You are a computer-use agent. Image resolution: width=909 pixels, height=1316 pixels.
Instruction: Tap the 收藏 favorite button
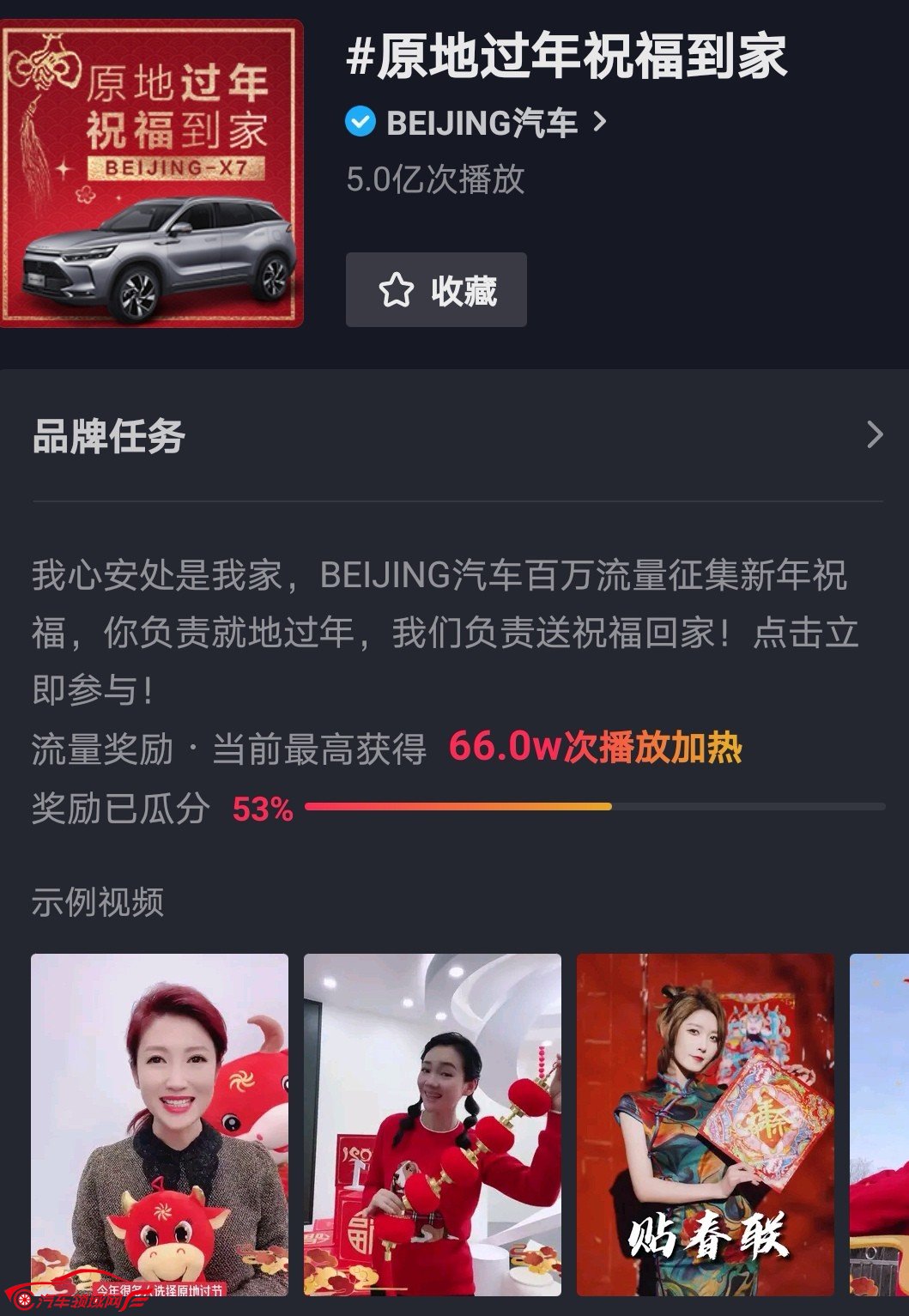point(436,290)
